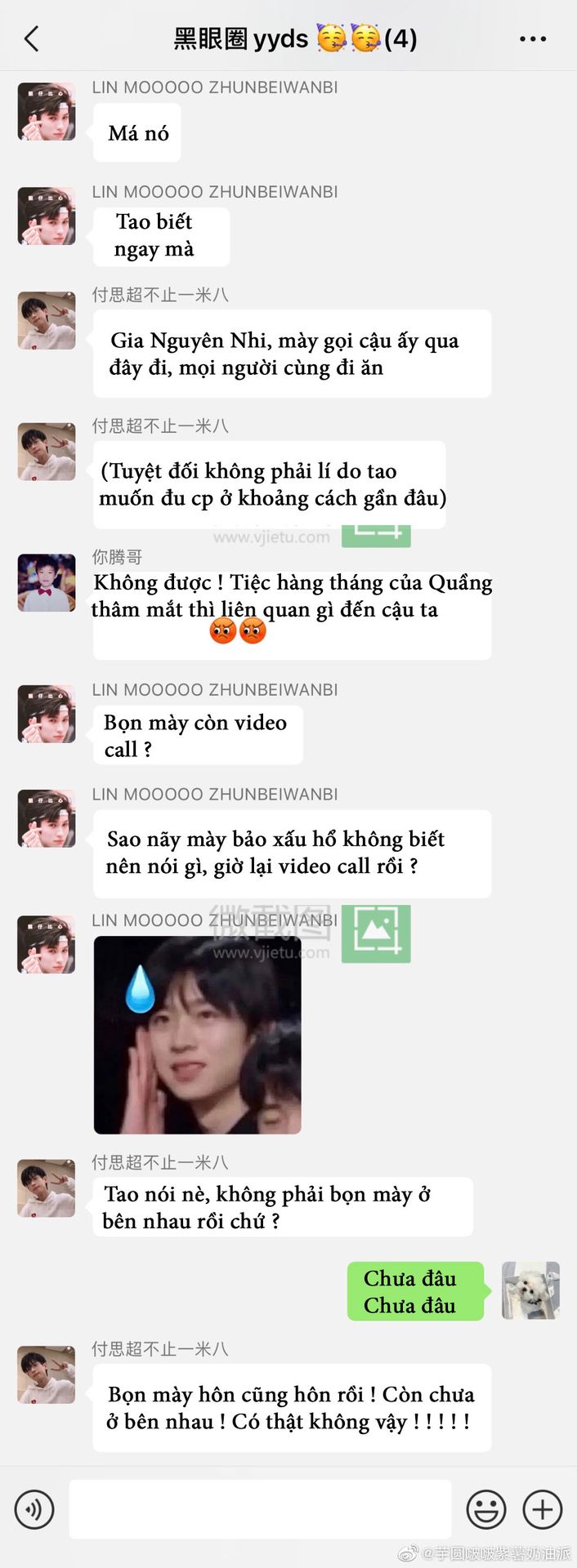The width and height of the screenshot is (577, 1568).
Task: Switch to voice message input
Action: coord(34,1508)
